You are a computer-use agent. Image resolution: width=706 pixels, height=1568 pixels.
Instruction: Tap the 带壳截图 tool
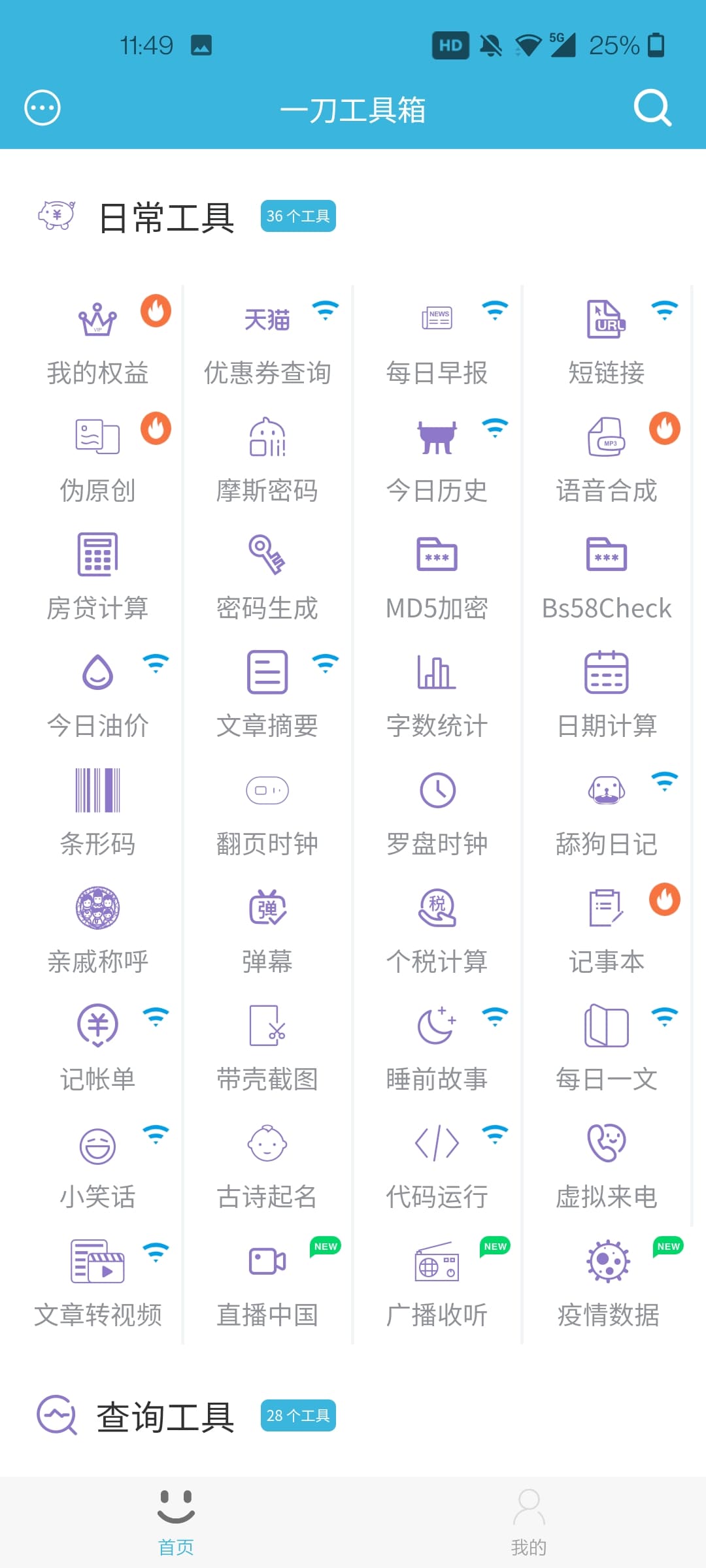(x=267, y=1050)
